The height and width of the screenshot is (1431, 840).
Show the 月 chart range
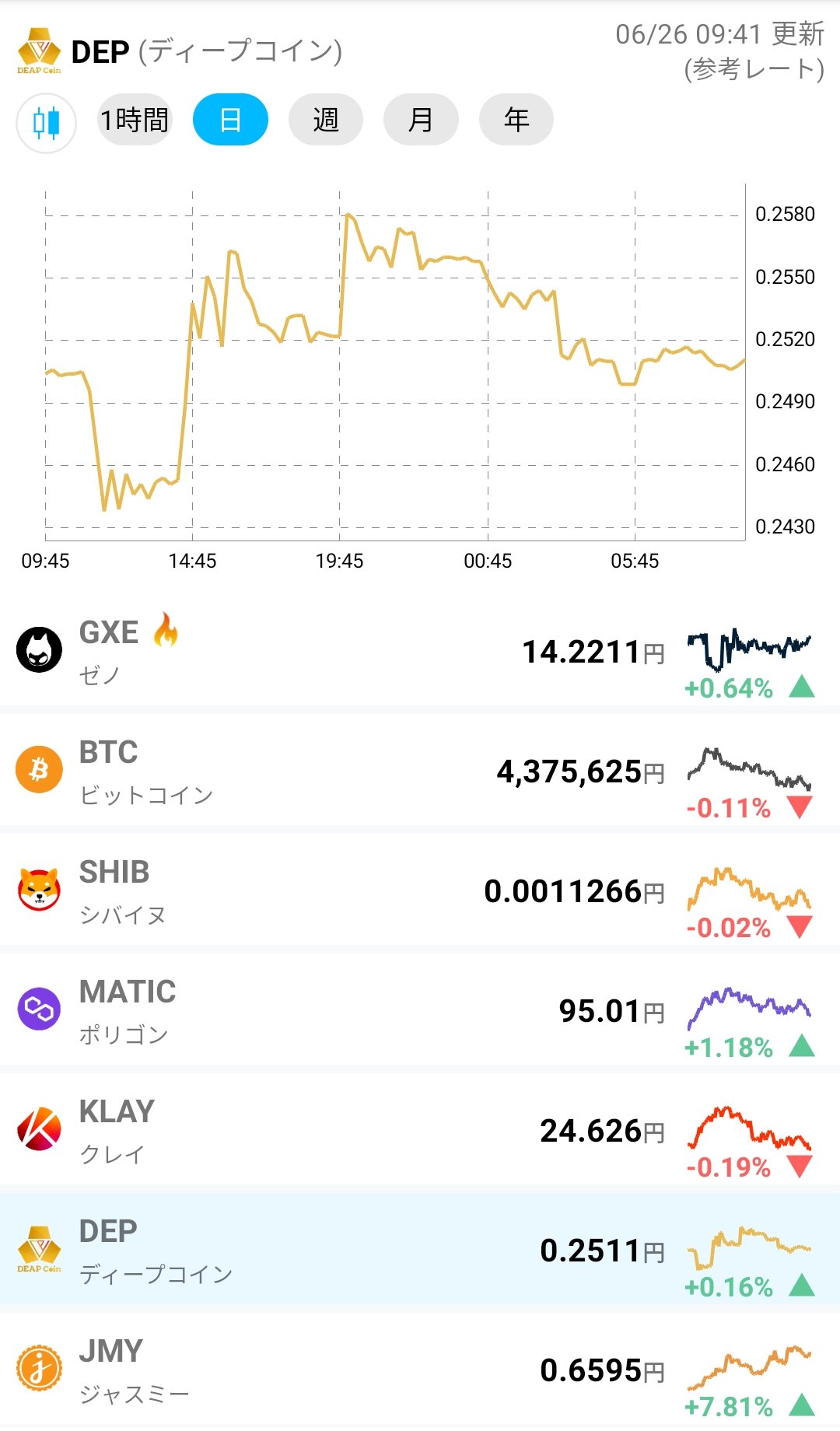click(421, 120)
